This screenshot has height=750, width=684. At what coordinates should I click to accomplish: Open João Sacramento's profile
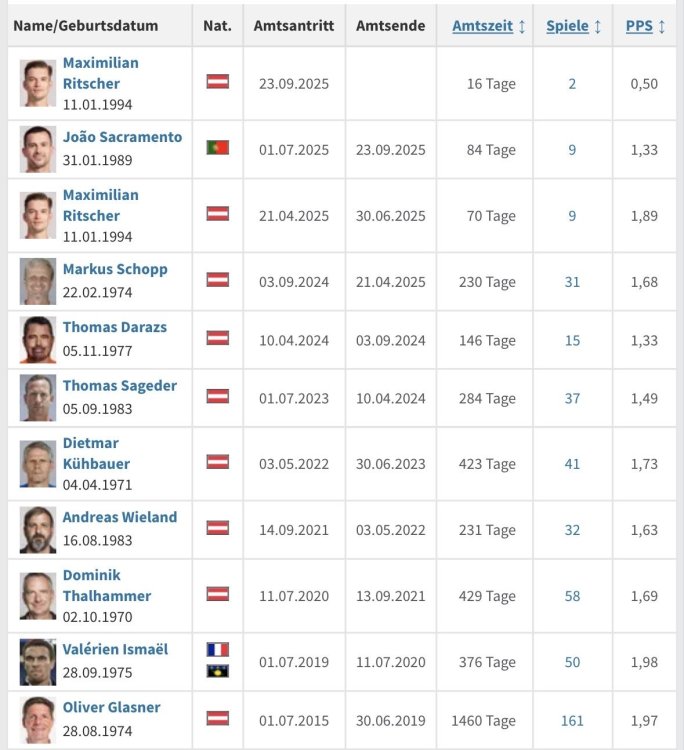click(122, 137)
